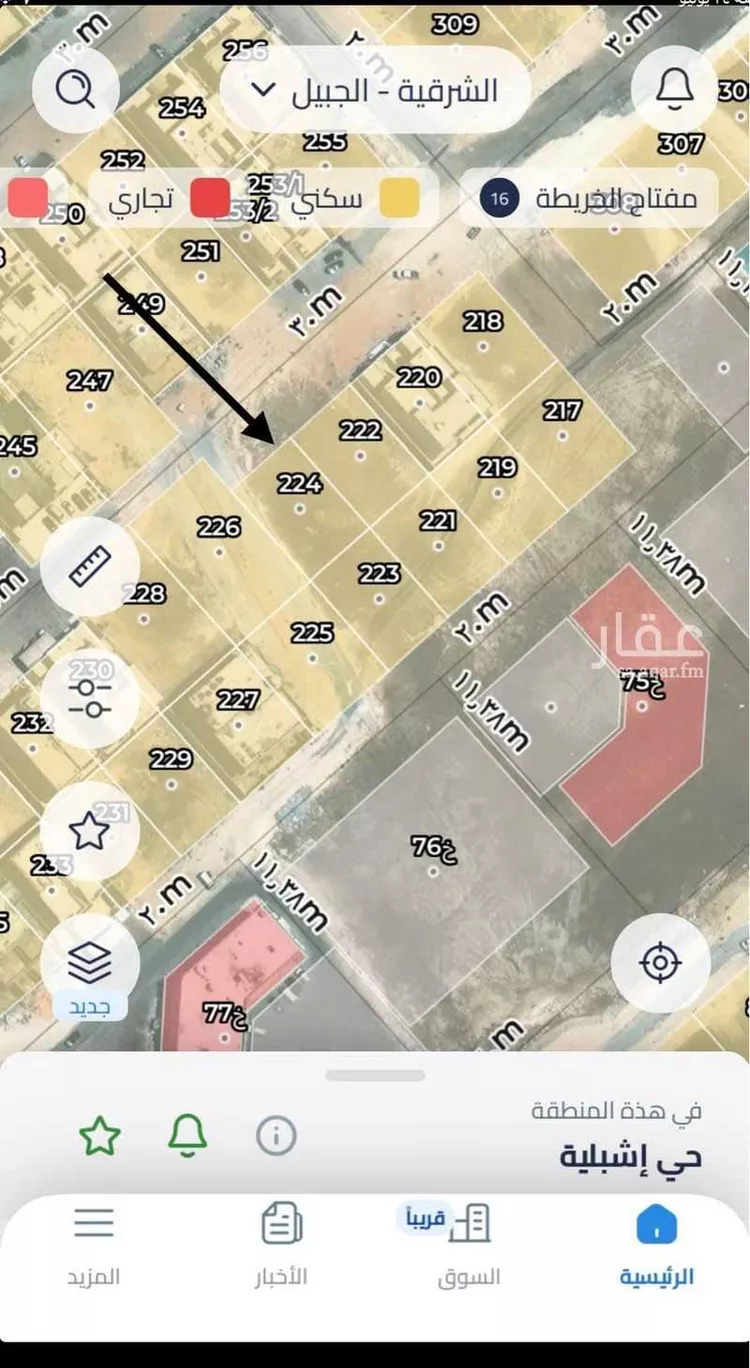Enable alerts for حي إشبلية green bell
The height and width of the screenshot is (1368, 750).
coord(188,1135)
